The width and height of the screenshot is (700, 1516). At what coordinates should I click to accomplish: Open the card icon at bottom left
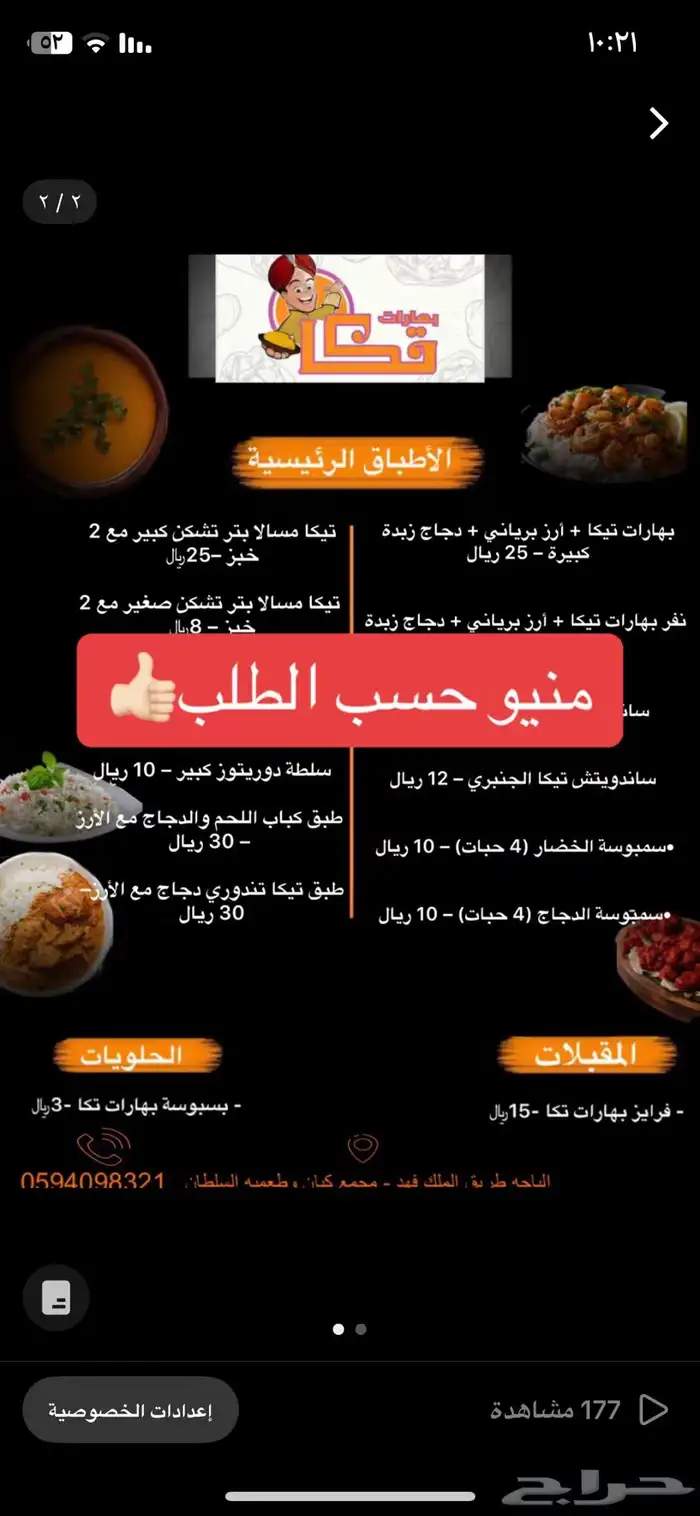[x=56, y=1298]
